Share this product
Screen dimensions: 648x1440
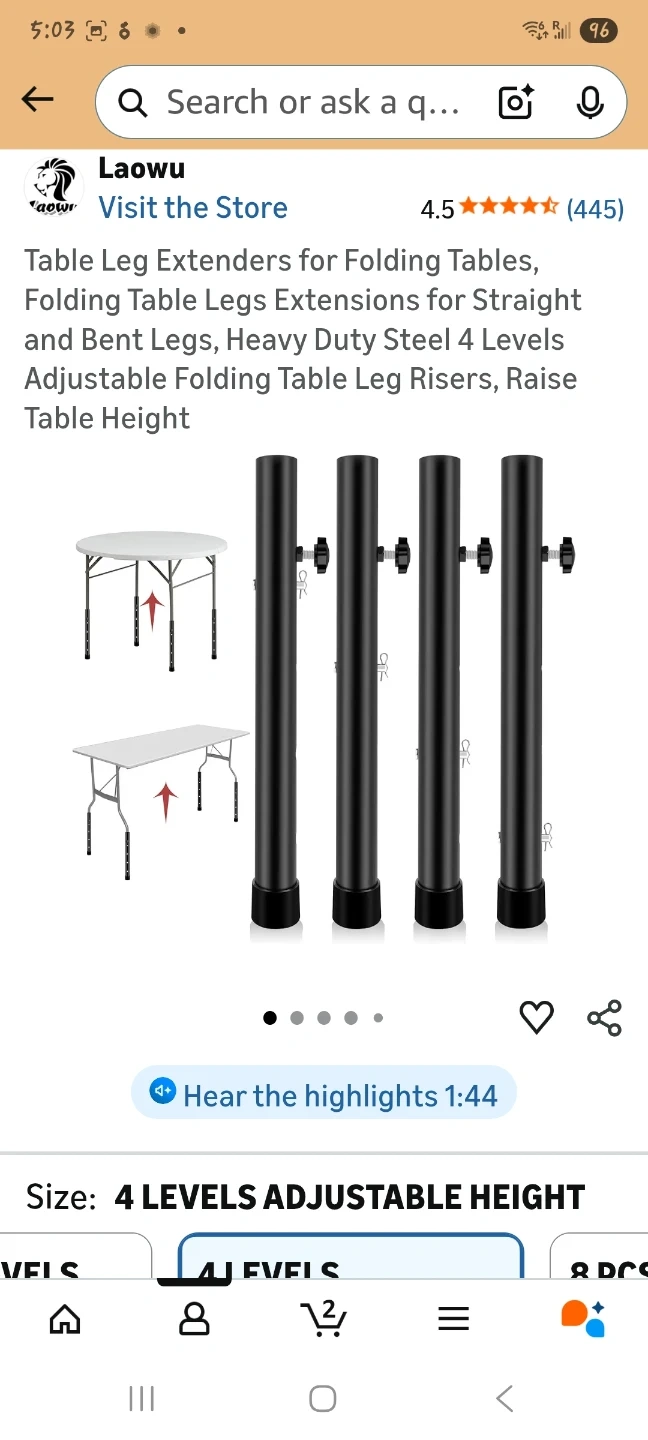click(x=604, y=1018)
